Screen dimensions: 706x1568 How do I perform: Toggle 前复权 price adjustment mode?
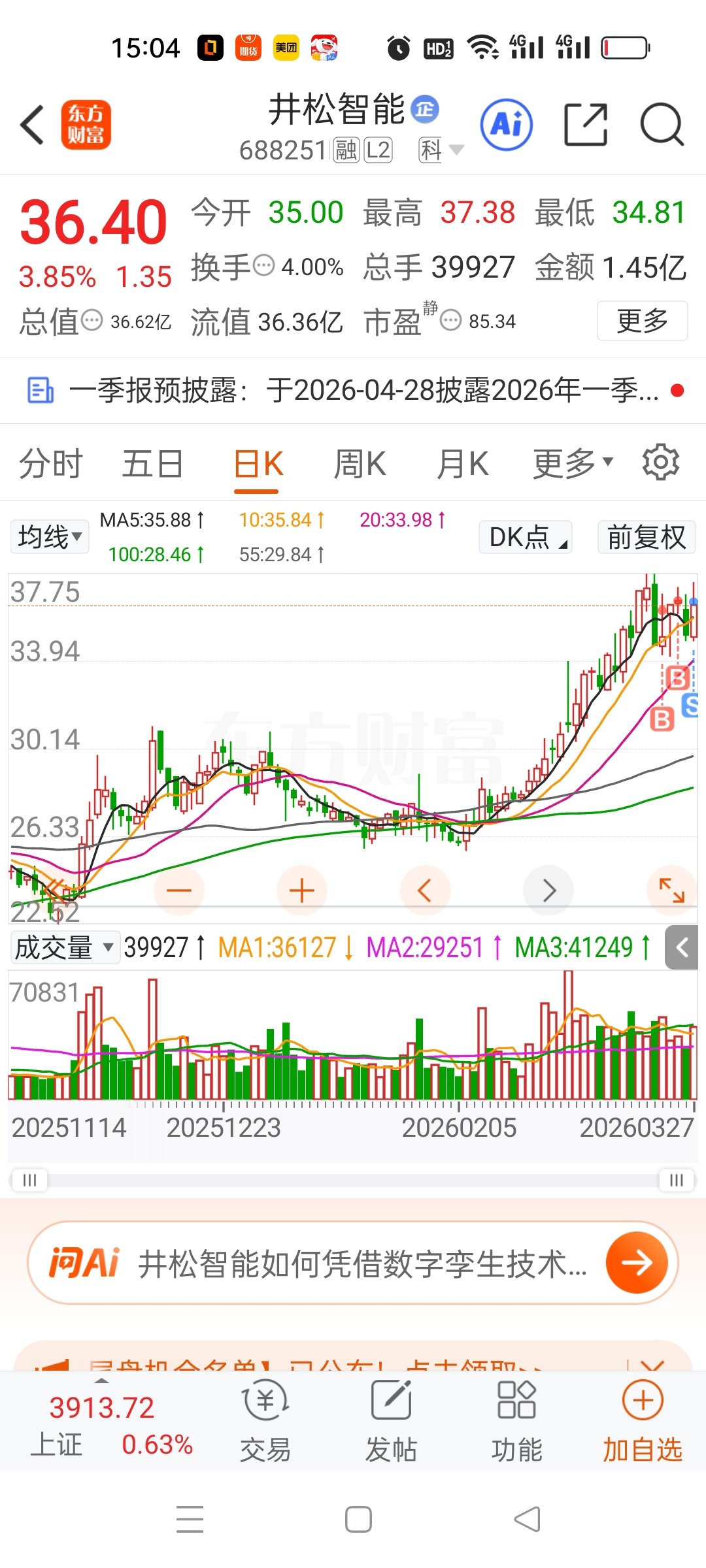coord(646,537)
